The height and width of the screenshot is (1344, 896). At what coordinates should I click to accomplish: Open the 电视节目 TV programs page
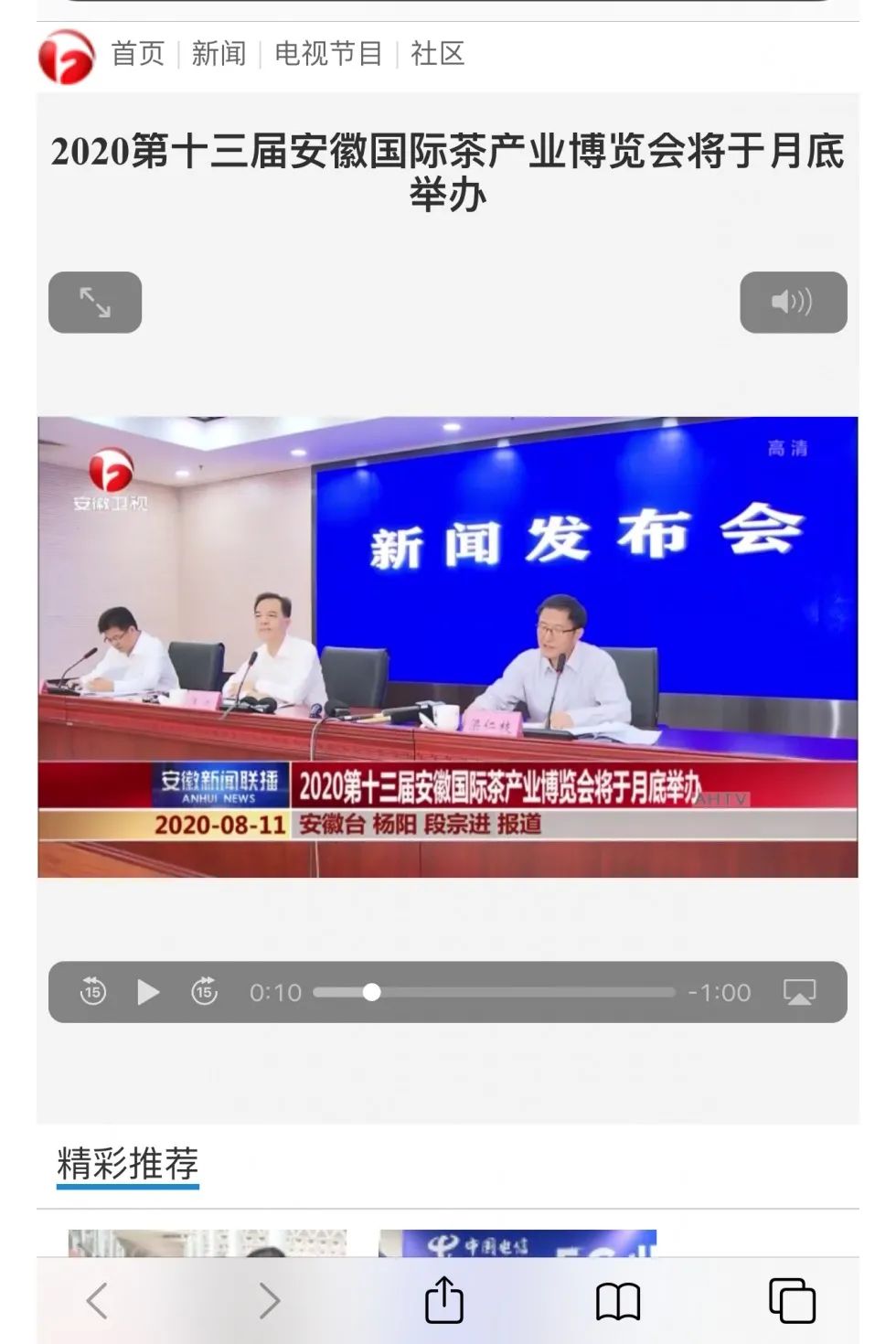point(328,54)
